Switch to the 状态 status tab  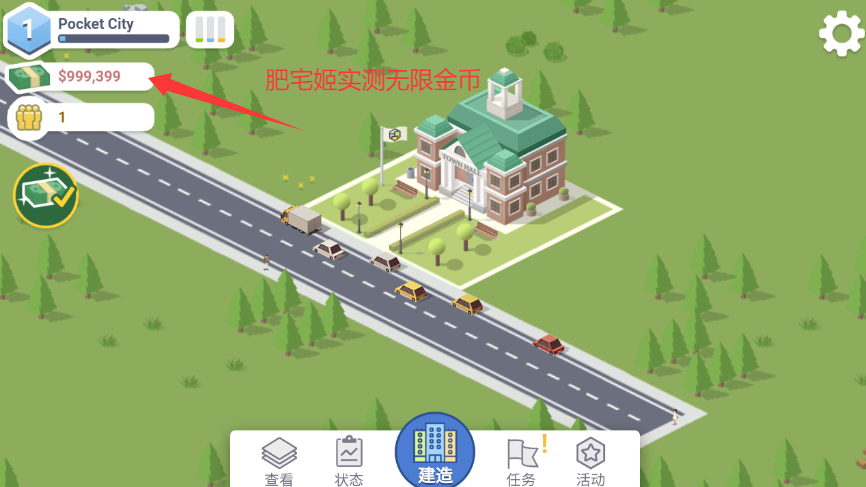(x=349, y=461)
